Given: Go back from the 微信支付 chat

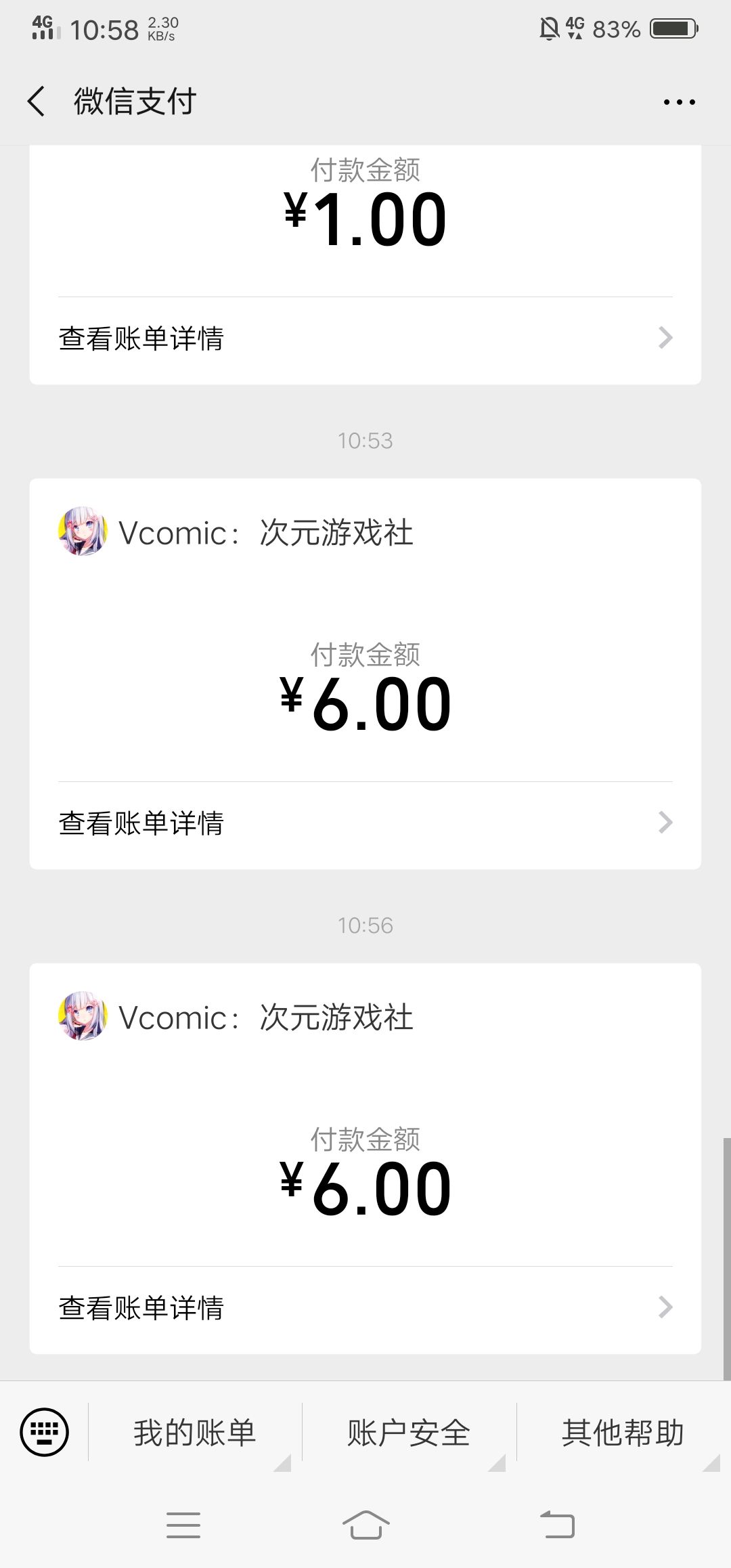Looking at the screenshot, I should click(37, 102).
